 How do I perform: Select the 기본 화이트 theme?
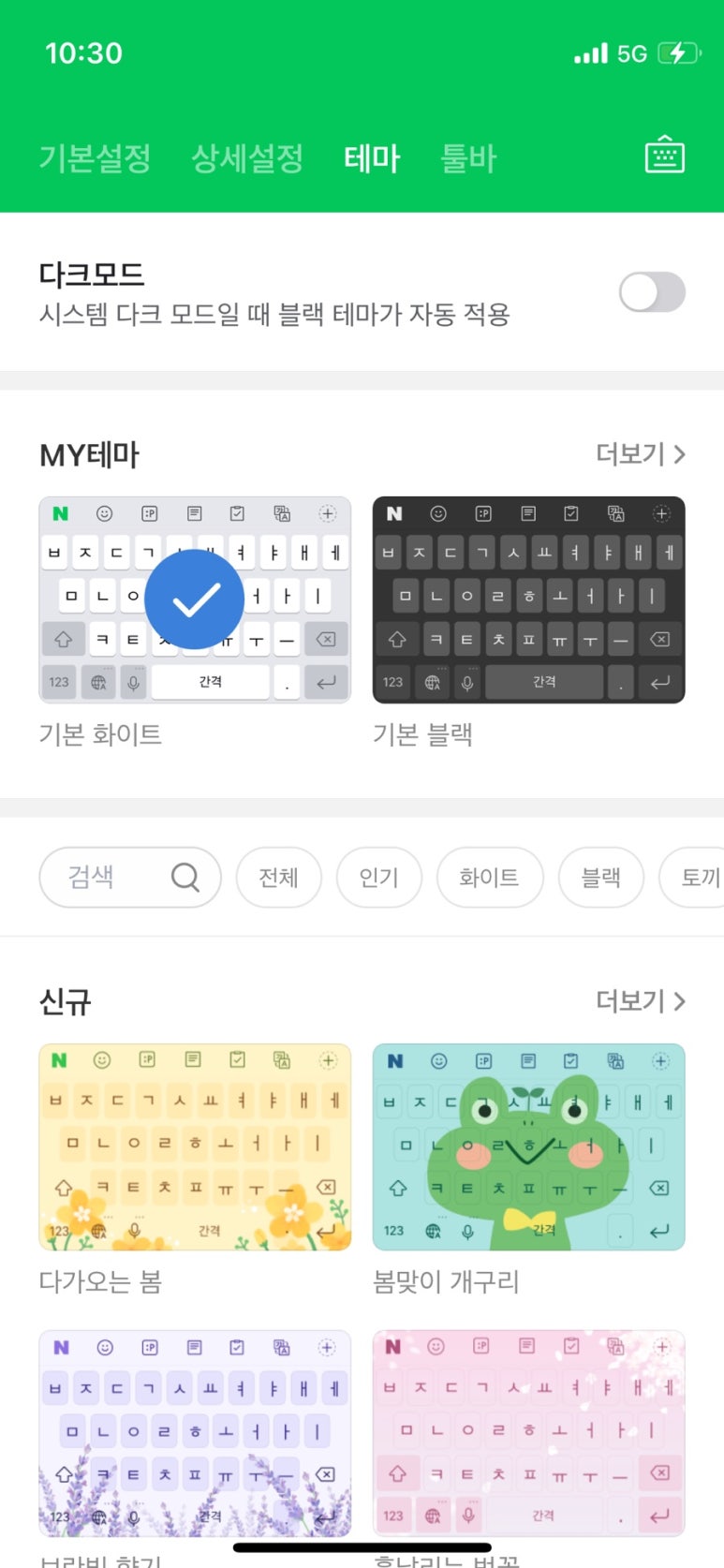(195, 600)
